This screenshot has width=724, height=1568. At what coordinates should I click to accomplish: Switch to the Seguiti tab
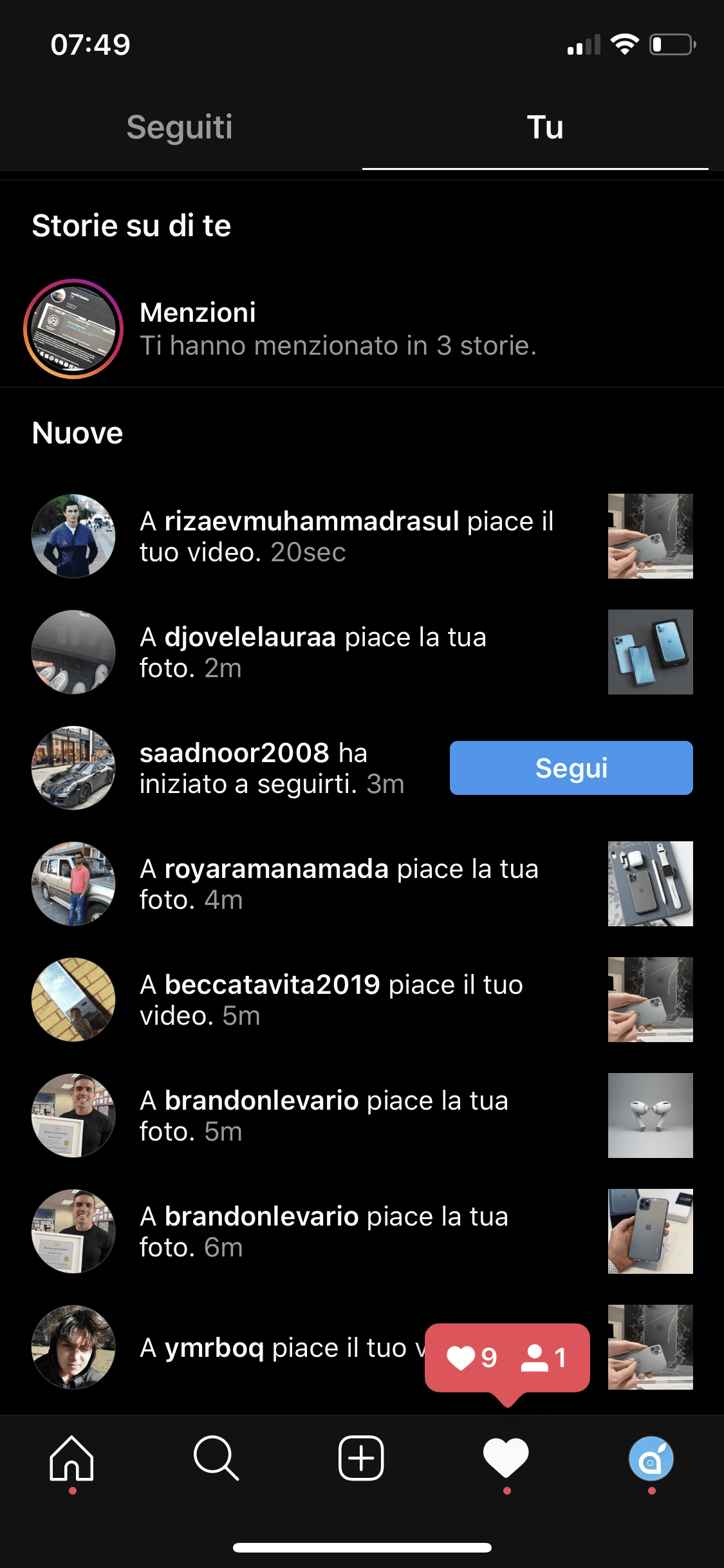point(180,127)
